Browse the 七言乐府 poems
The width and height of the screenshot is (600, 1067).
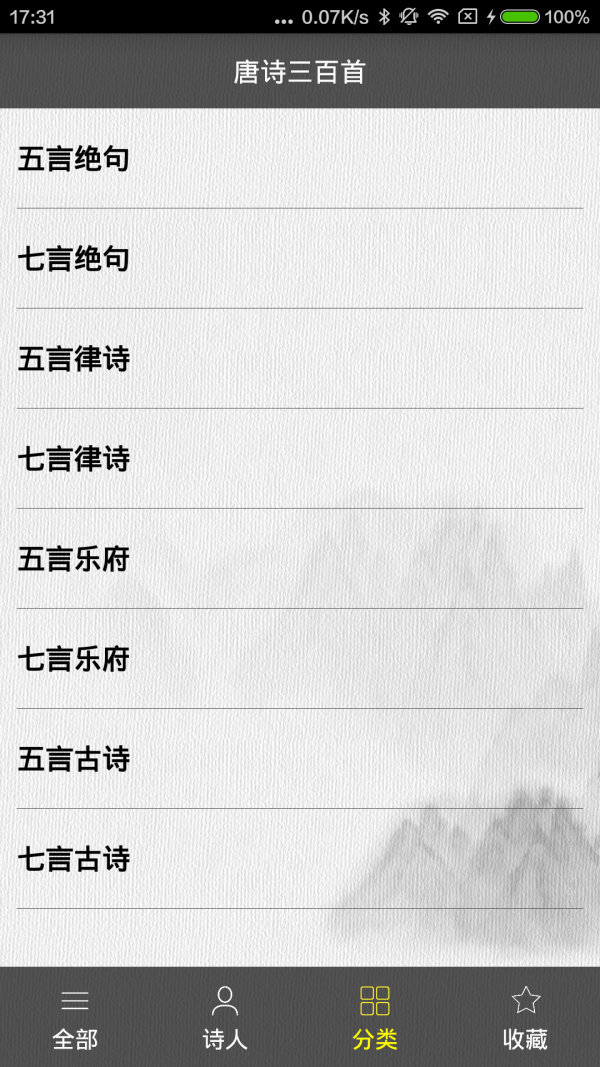pyautogui.click(x=74, y=659)
